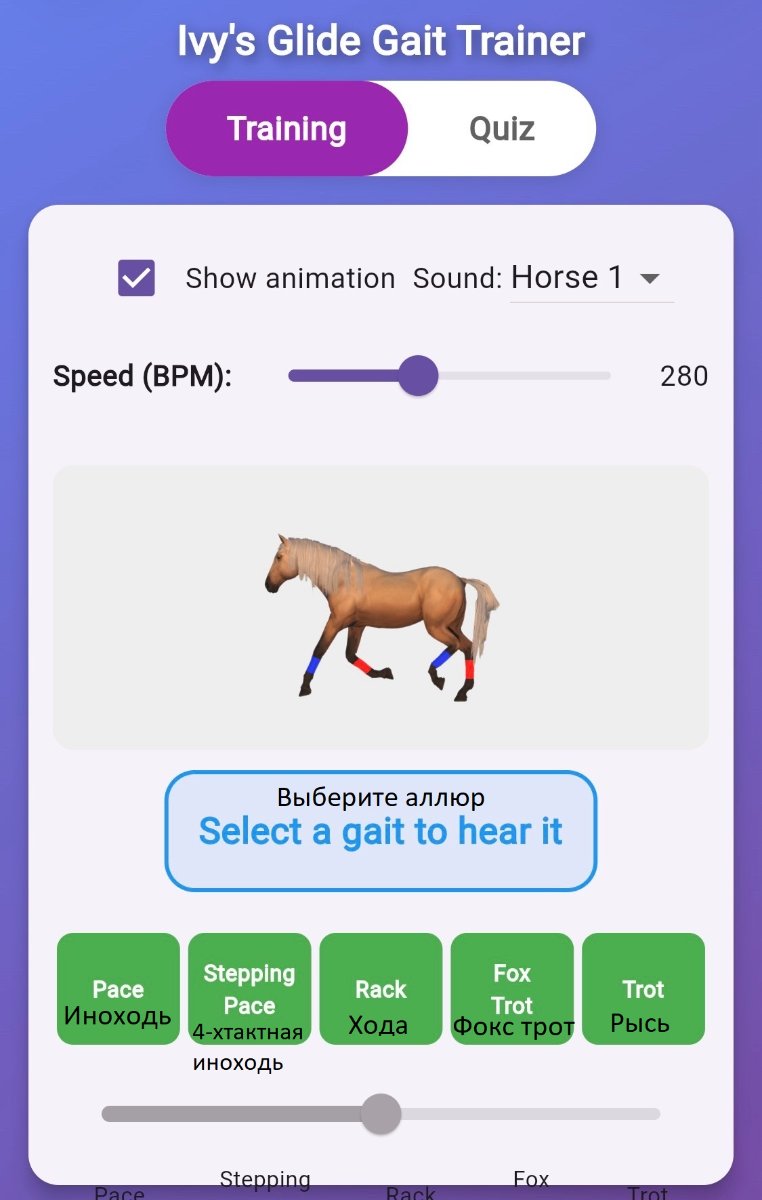Screen dimensions: 762x1200
Task: Choose the Stepping Pace gait
Action: (x=249, y=989)
